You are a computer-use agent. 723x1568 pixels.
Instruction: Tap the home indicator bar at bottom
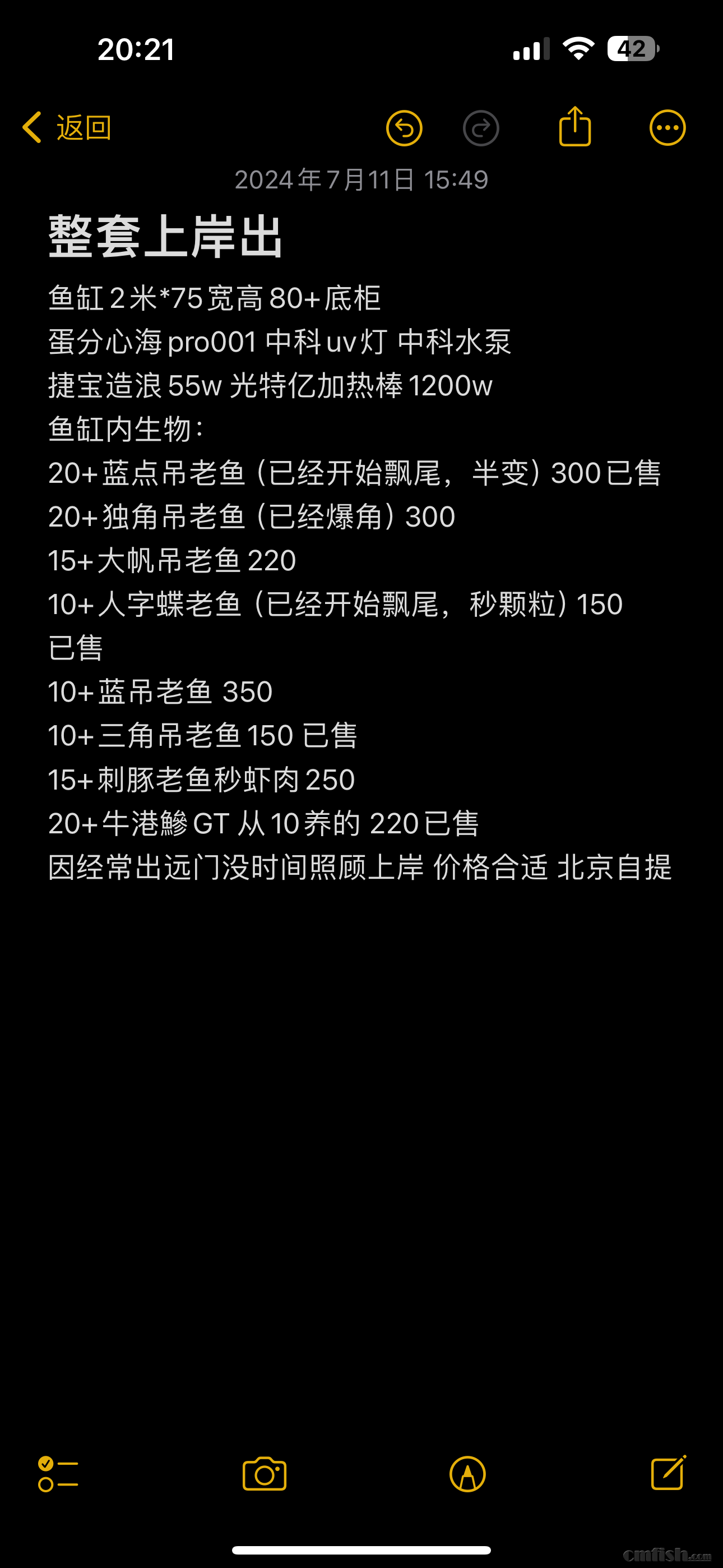(361, 1549)
